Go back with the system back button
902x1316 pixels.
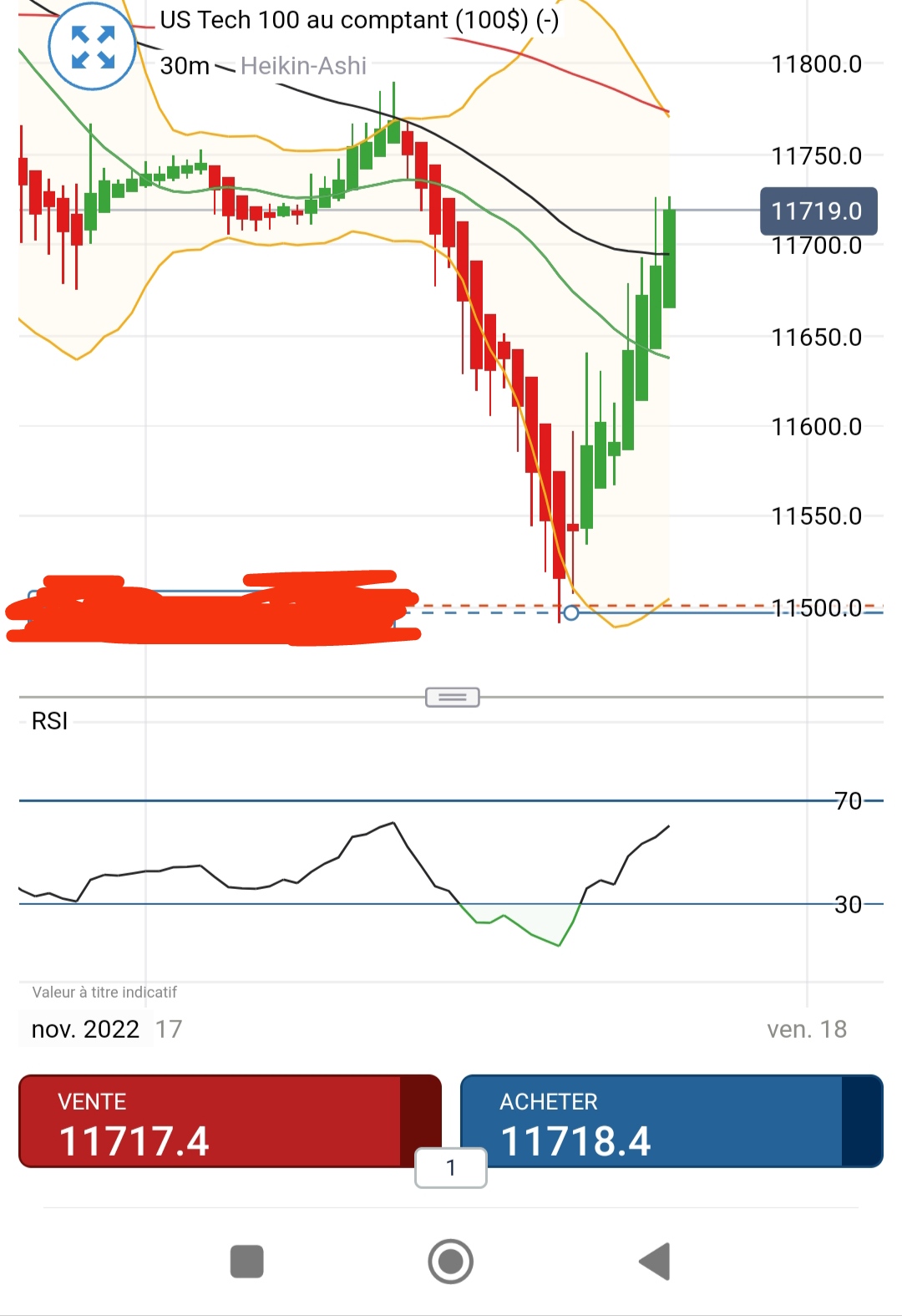click(655, 1261)
